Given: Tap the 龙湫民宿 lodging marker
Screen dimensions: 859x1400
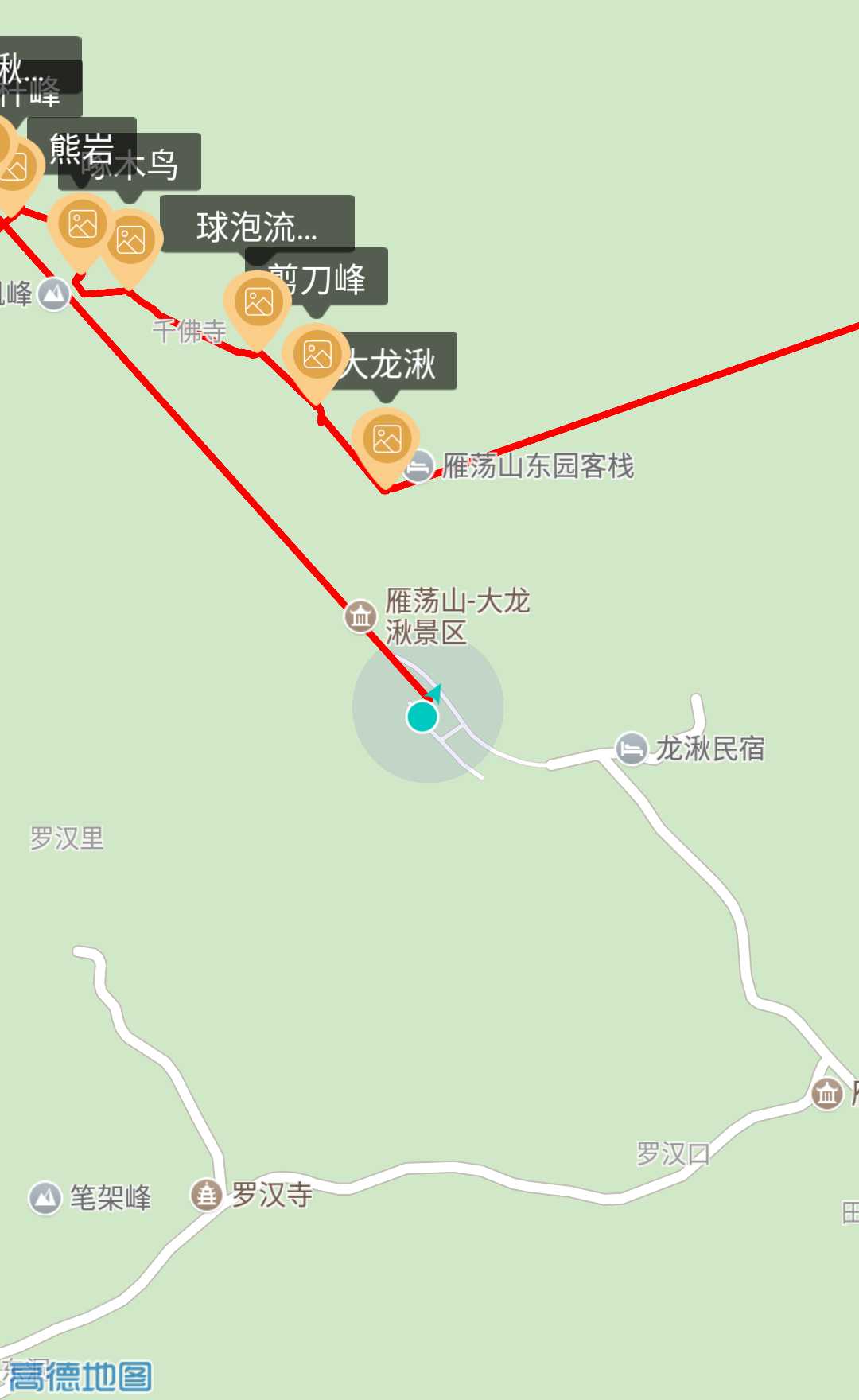Looking at the screenshot, I should (x=632, y=749).
